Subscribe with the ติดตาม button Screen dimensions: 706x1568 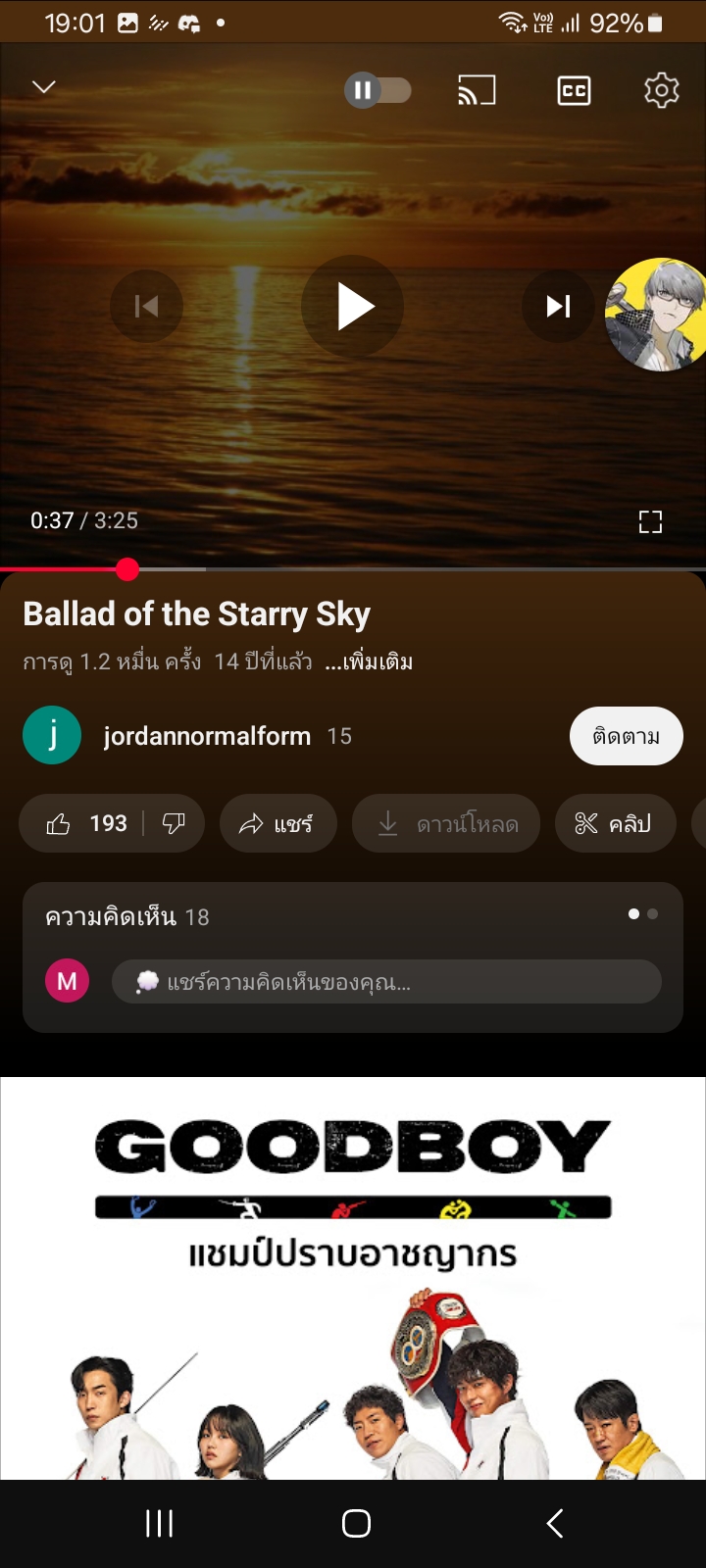[x=626, y=736]
